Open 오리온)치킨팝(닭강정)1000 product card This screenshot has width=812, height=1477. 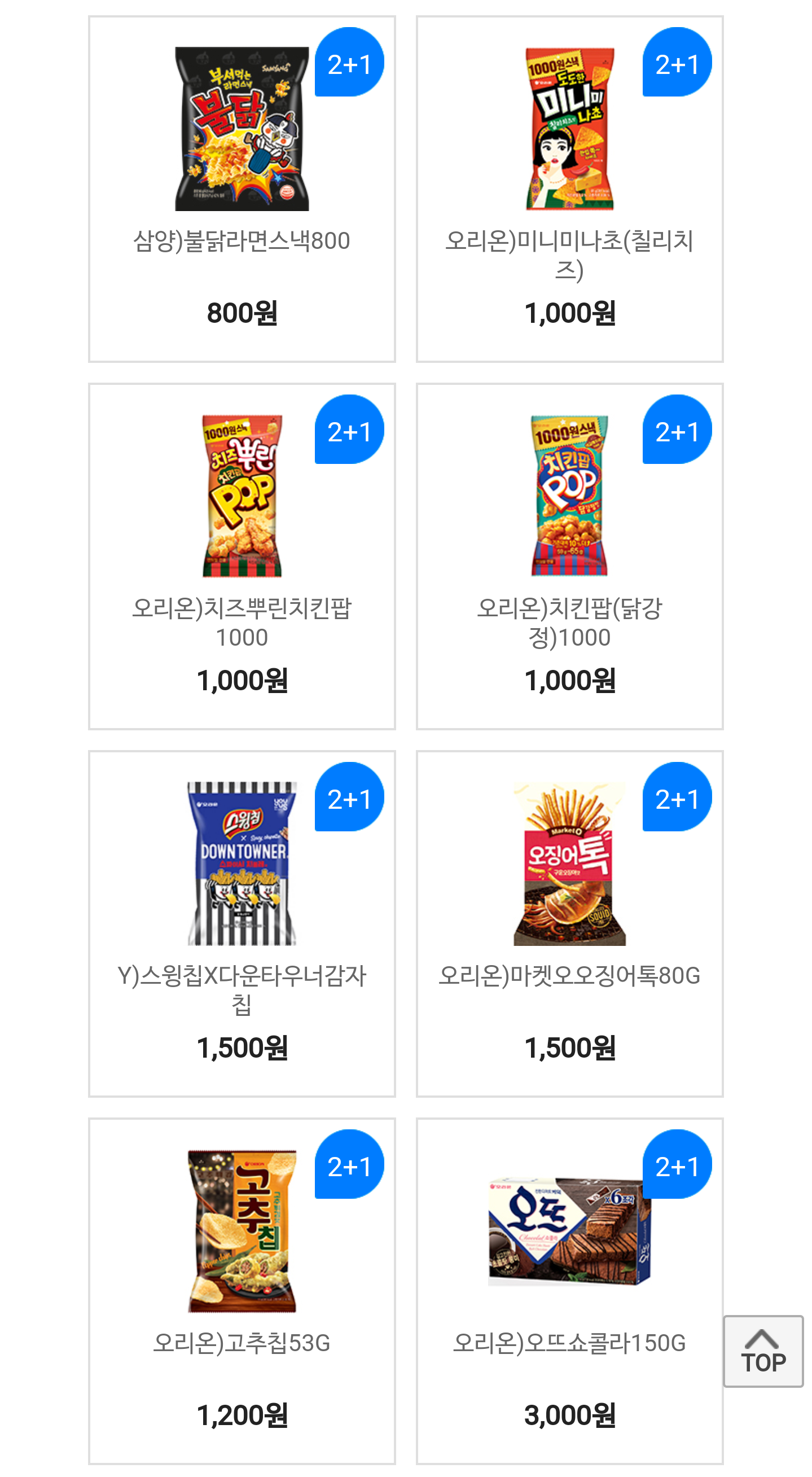click(x=569, y=556)
